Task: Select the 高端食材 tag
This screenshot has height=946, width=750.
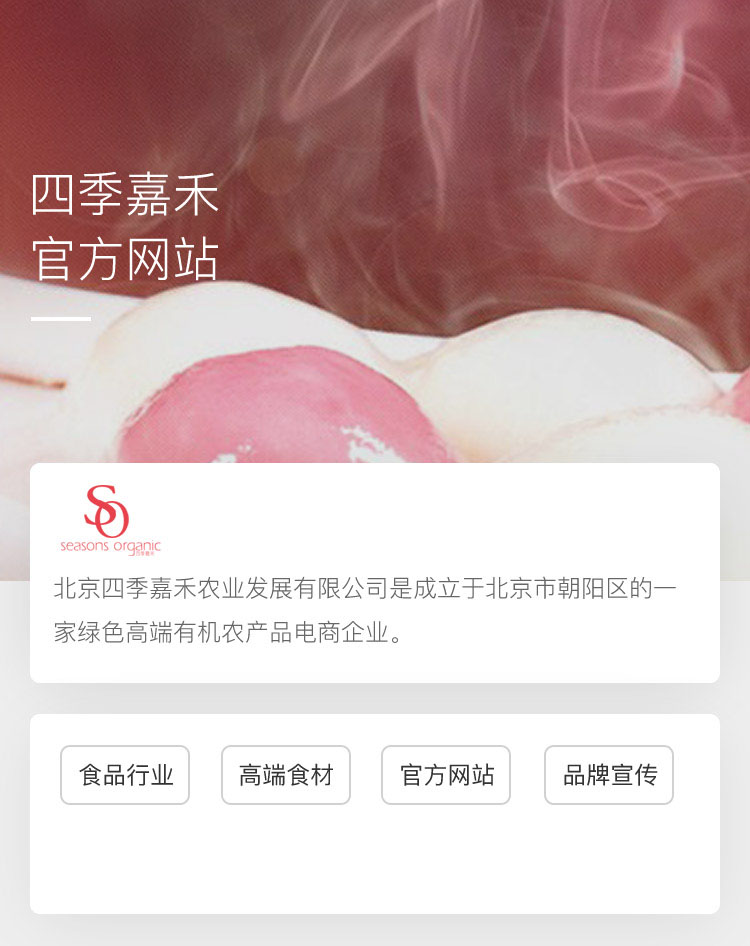Action: point(286,775)
